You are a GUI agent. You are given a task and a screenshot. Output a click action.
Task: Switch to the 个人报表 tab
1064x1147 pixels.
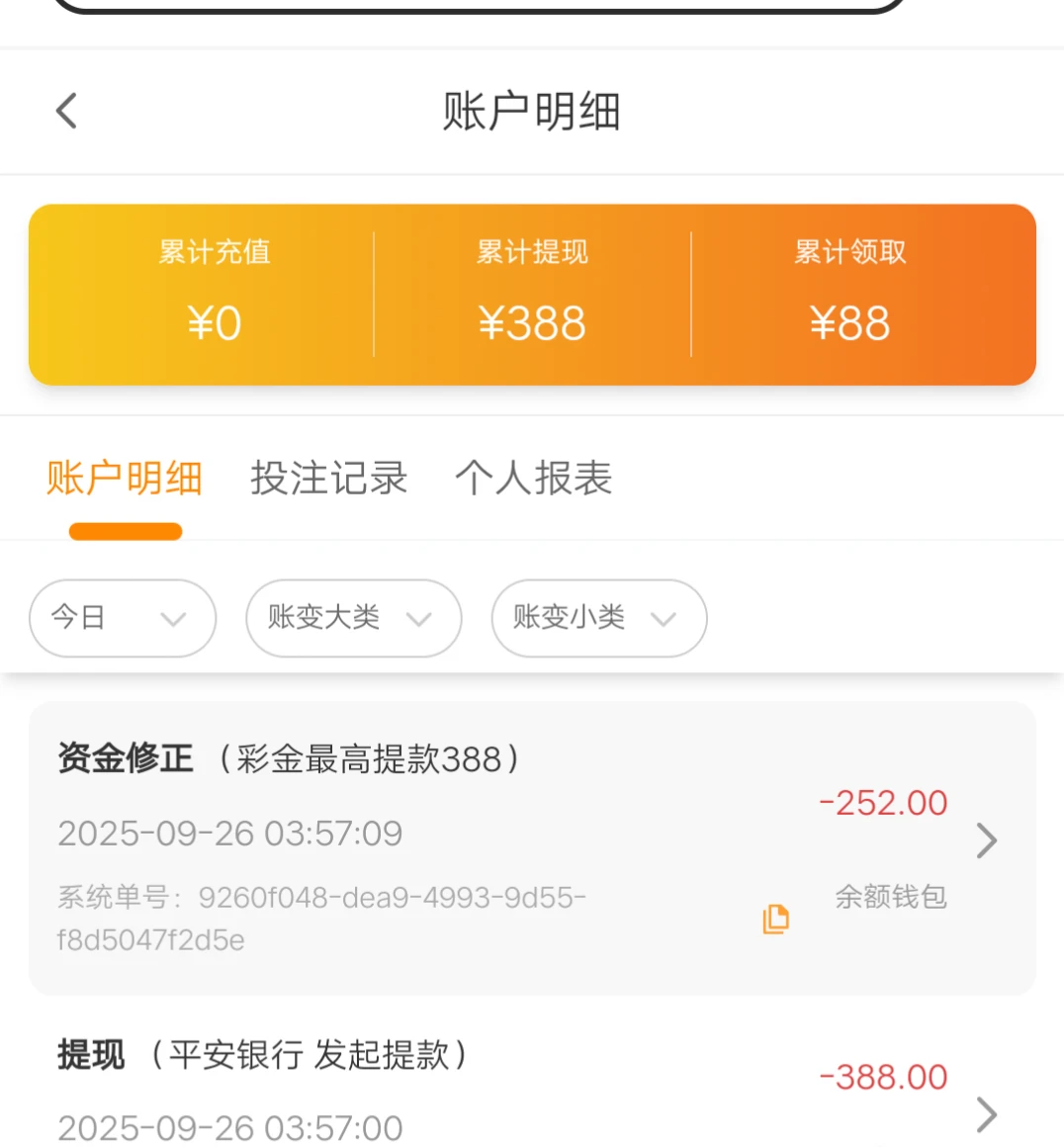pyautogui.click(x=533, y=479)
